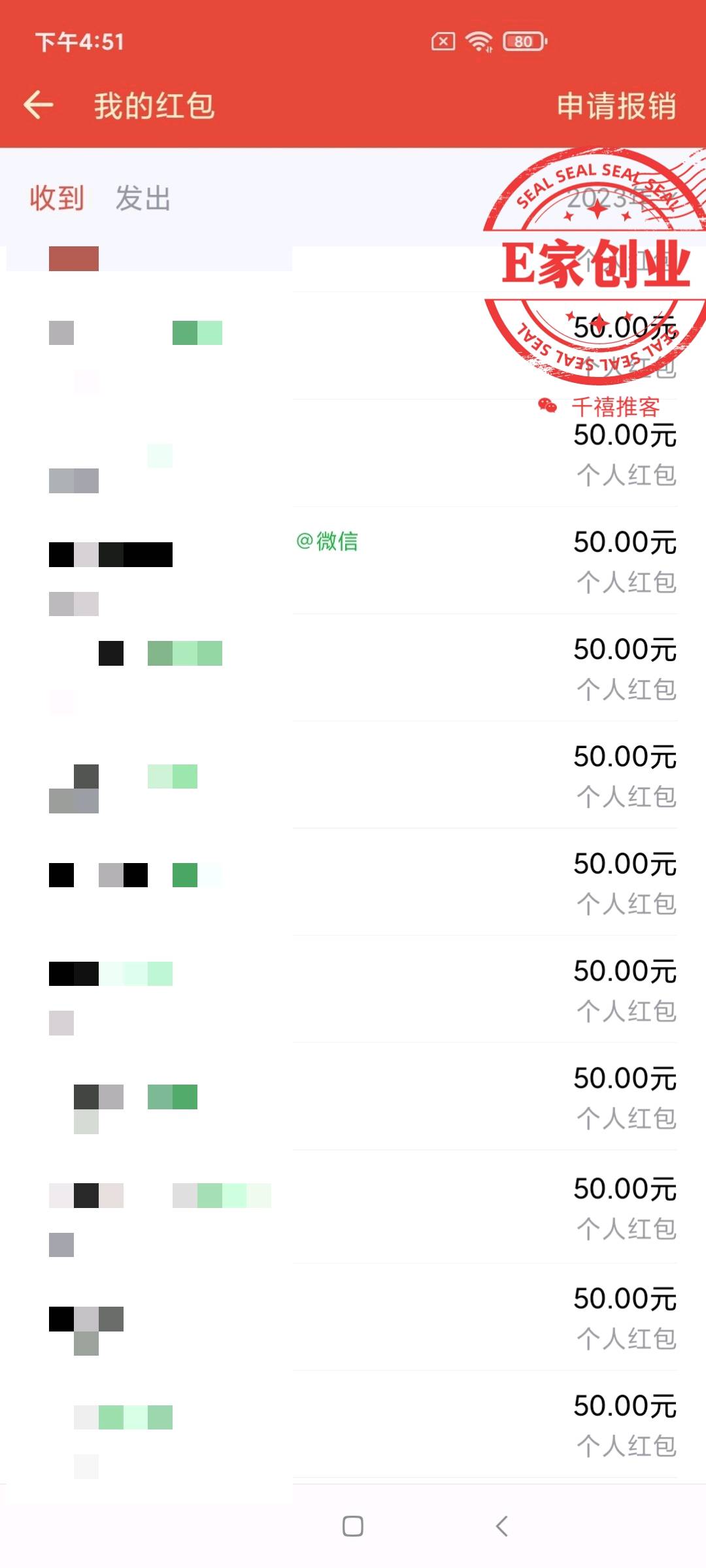This screenshot has width=706, height=1568.
Task: Tap the system home square button
Action: (x=353, y=1526)
